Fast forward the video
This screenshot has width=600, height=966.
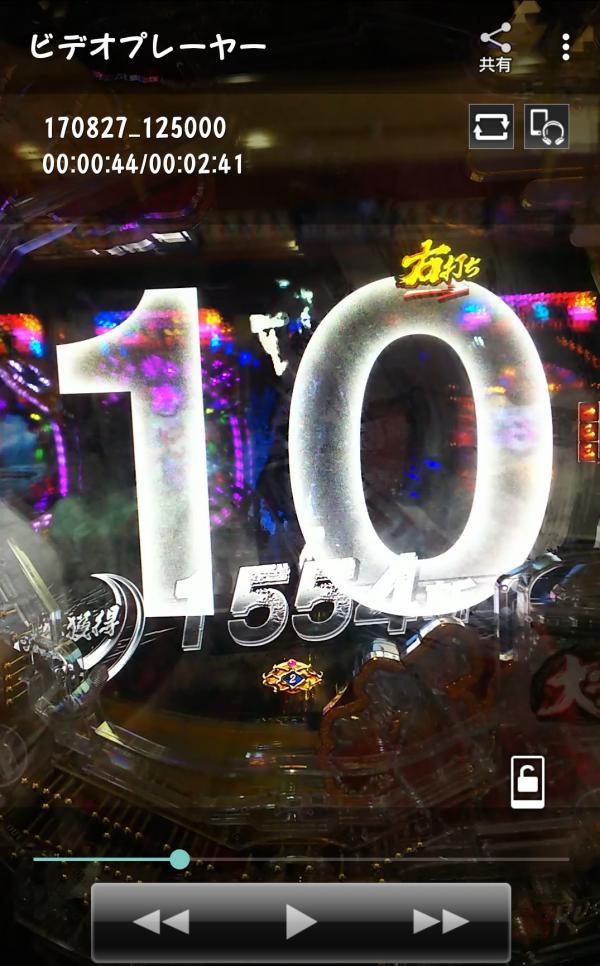point(440,921)
